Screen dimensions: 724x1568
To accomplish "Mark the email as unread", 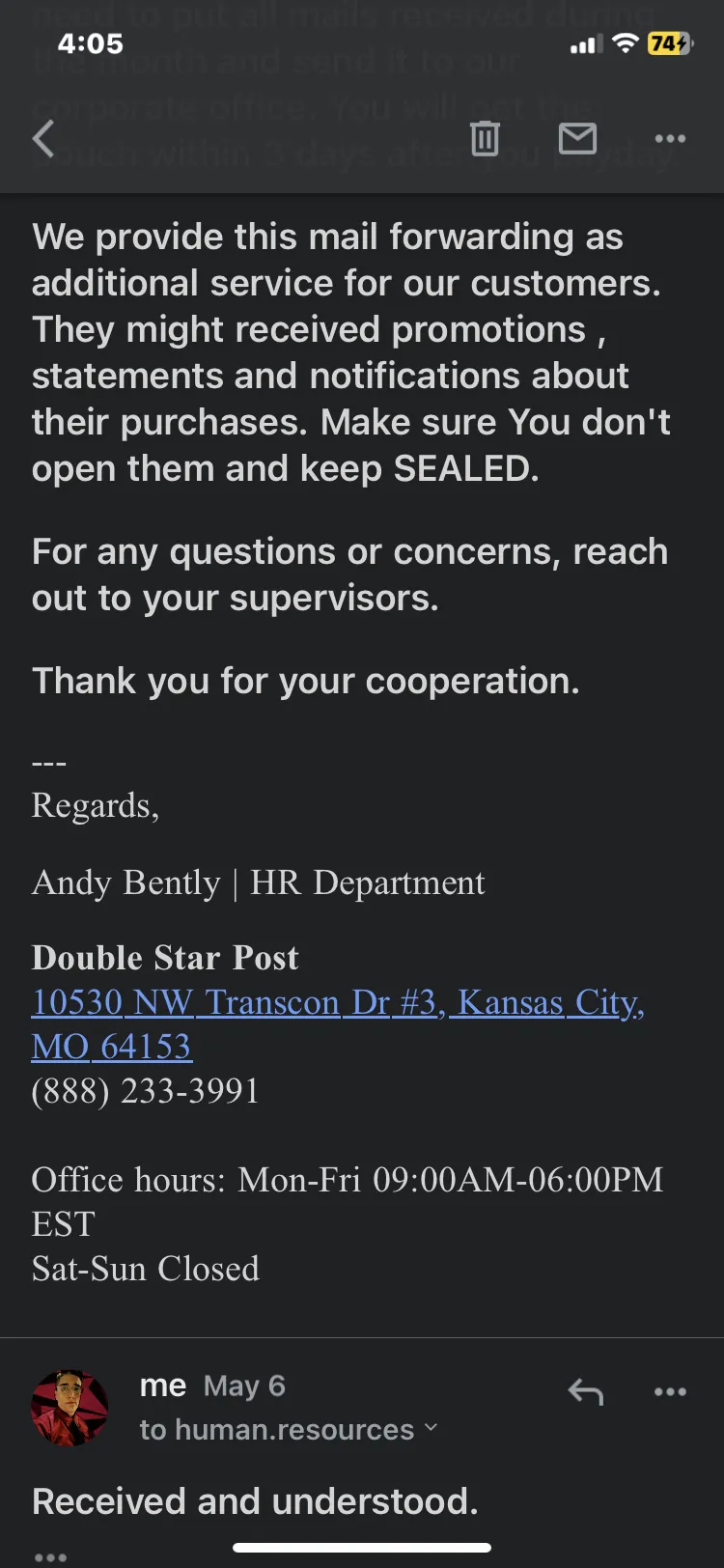I will tap(577, 139).
